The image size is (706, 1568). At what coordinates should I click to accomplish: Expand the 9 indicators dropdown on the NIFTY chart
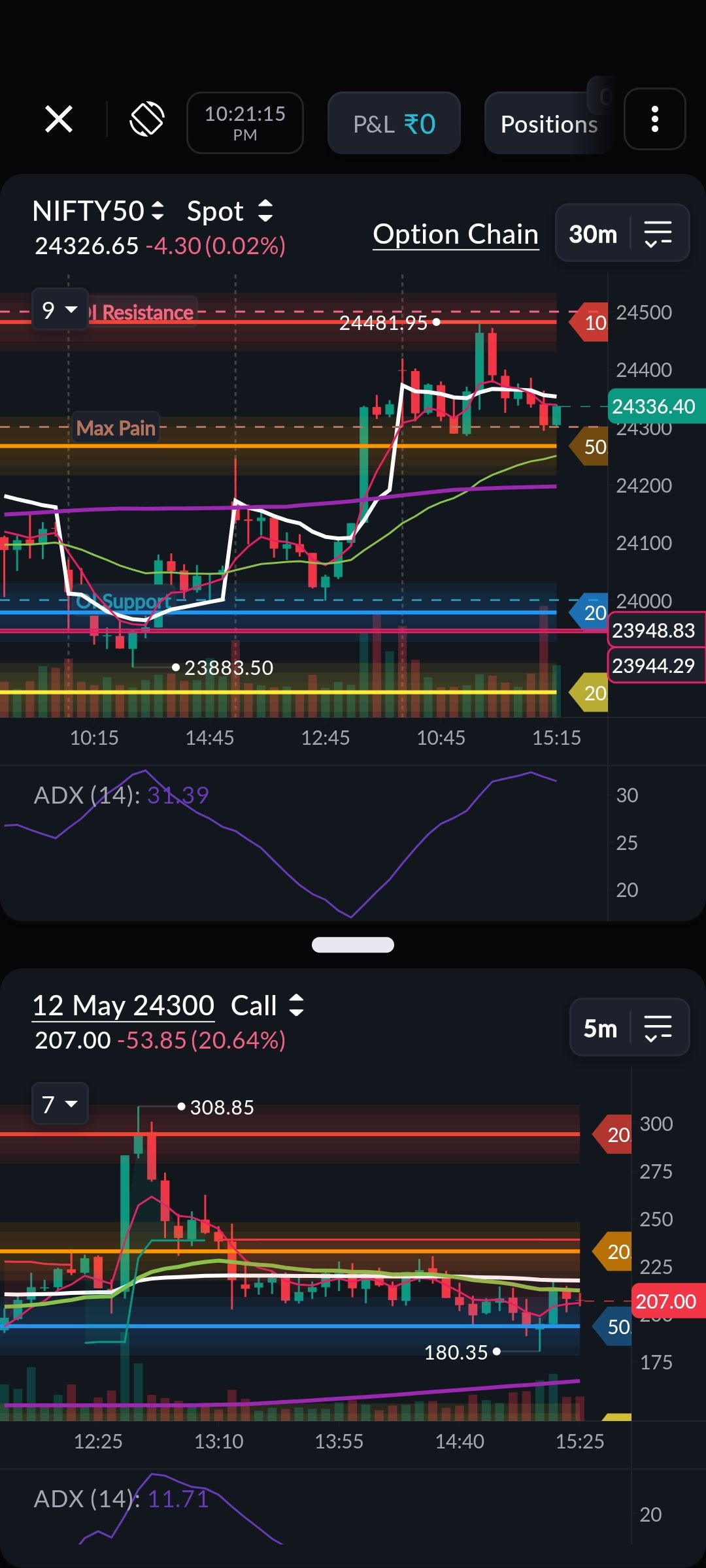click(x=59, y=309)
